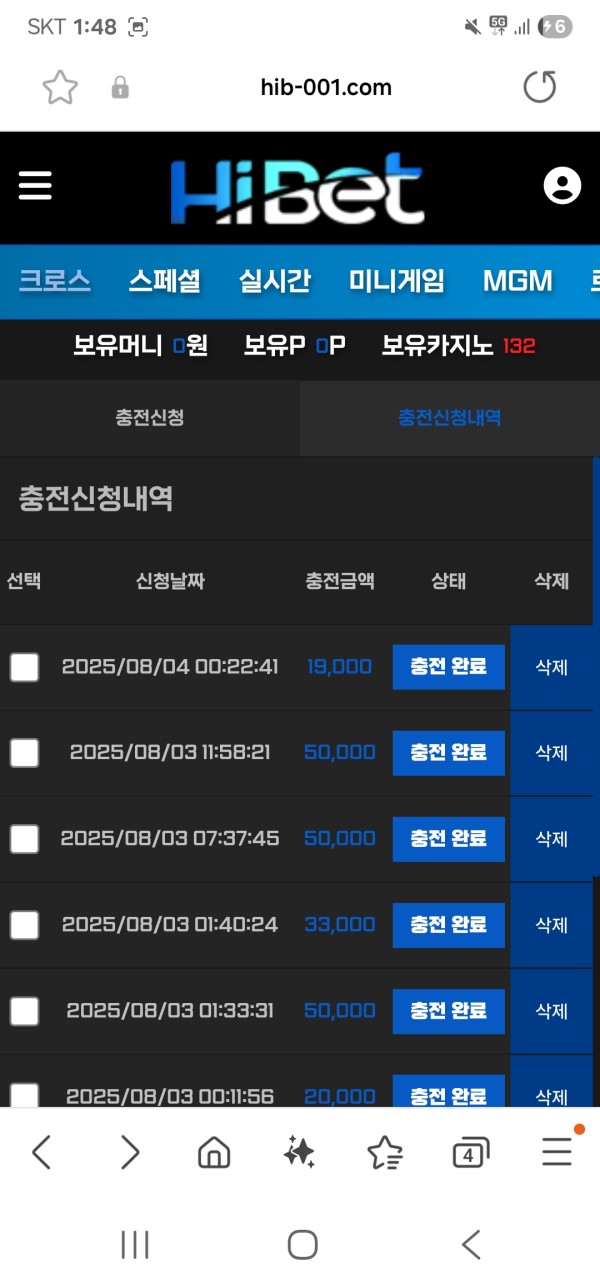
Task: Select the MGM tab
Action: tap(518, 281)
